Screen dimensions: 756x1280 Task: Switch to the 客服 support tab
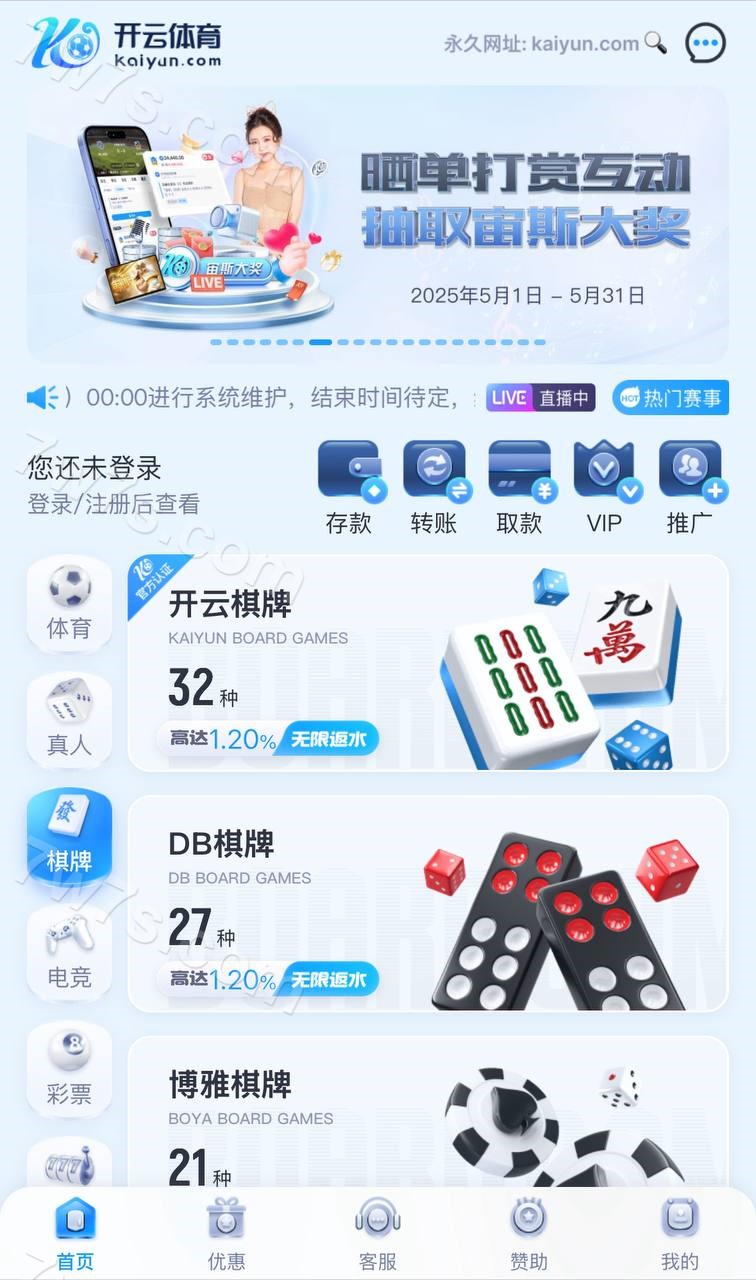pos(378,1235)
